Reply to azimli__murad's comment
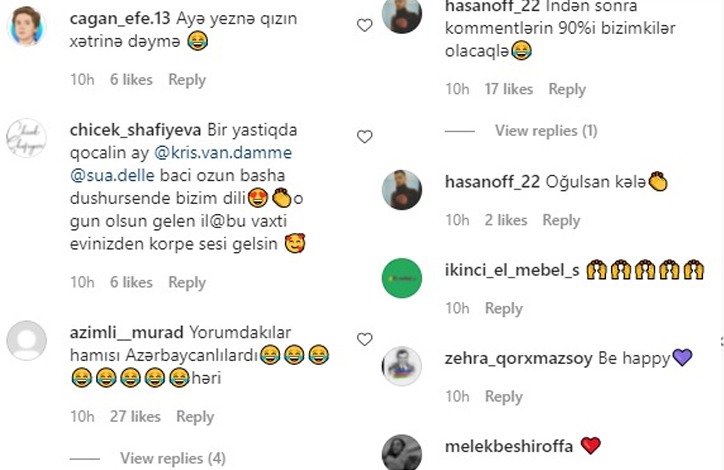The width and height of the screenshot is (724, 470). [x=195, y=417]
